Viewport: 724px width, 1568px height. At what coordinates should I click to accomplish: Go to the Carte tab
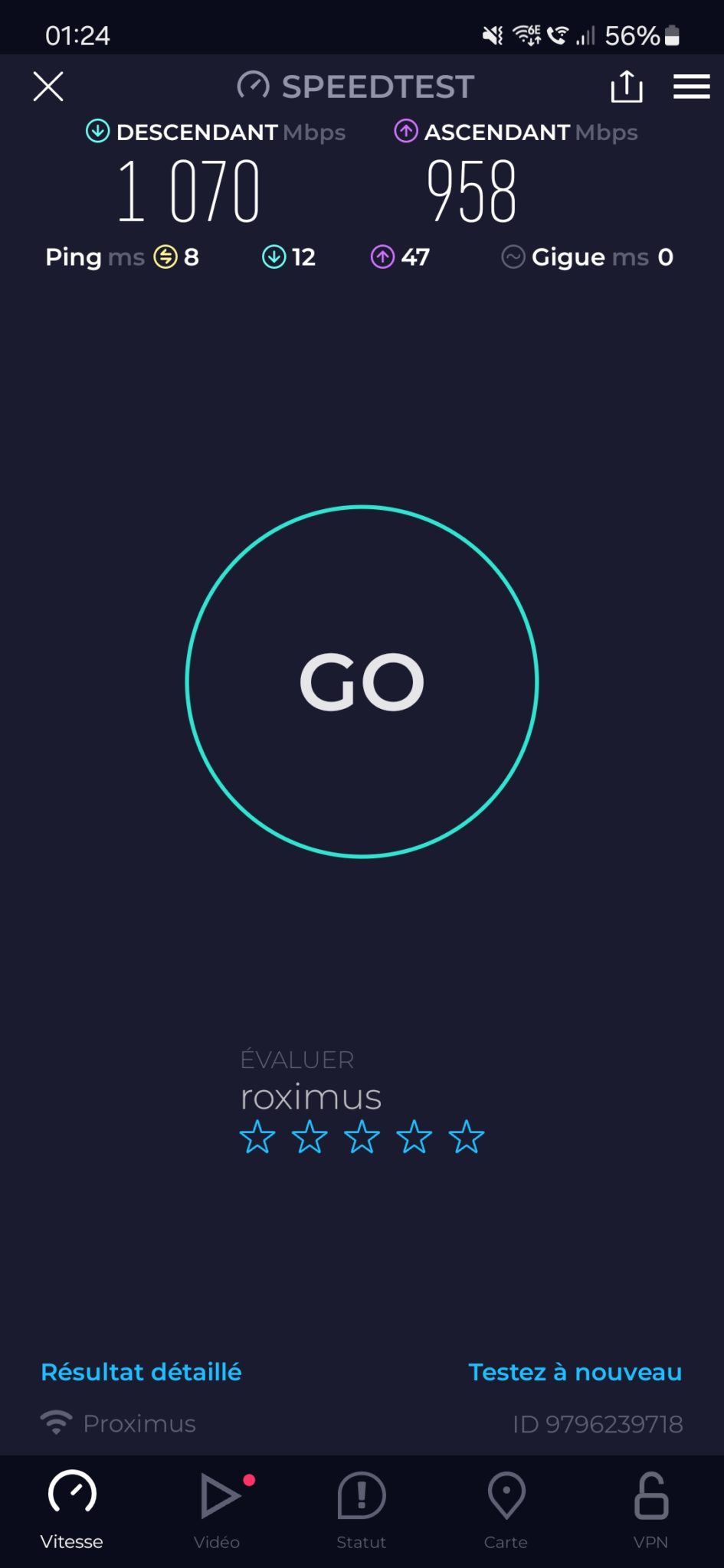coord(506,1510)
